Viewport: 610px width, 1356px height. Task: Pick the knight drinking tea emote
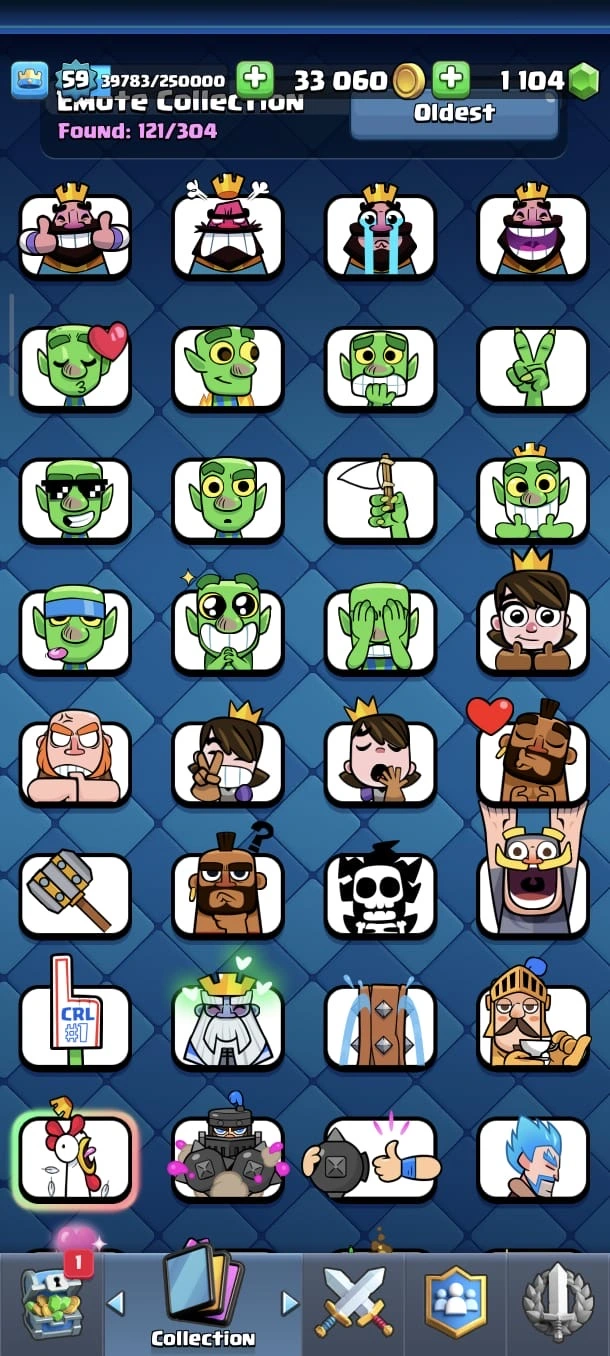[x=532, y=1025]
